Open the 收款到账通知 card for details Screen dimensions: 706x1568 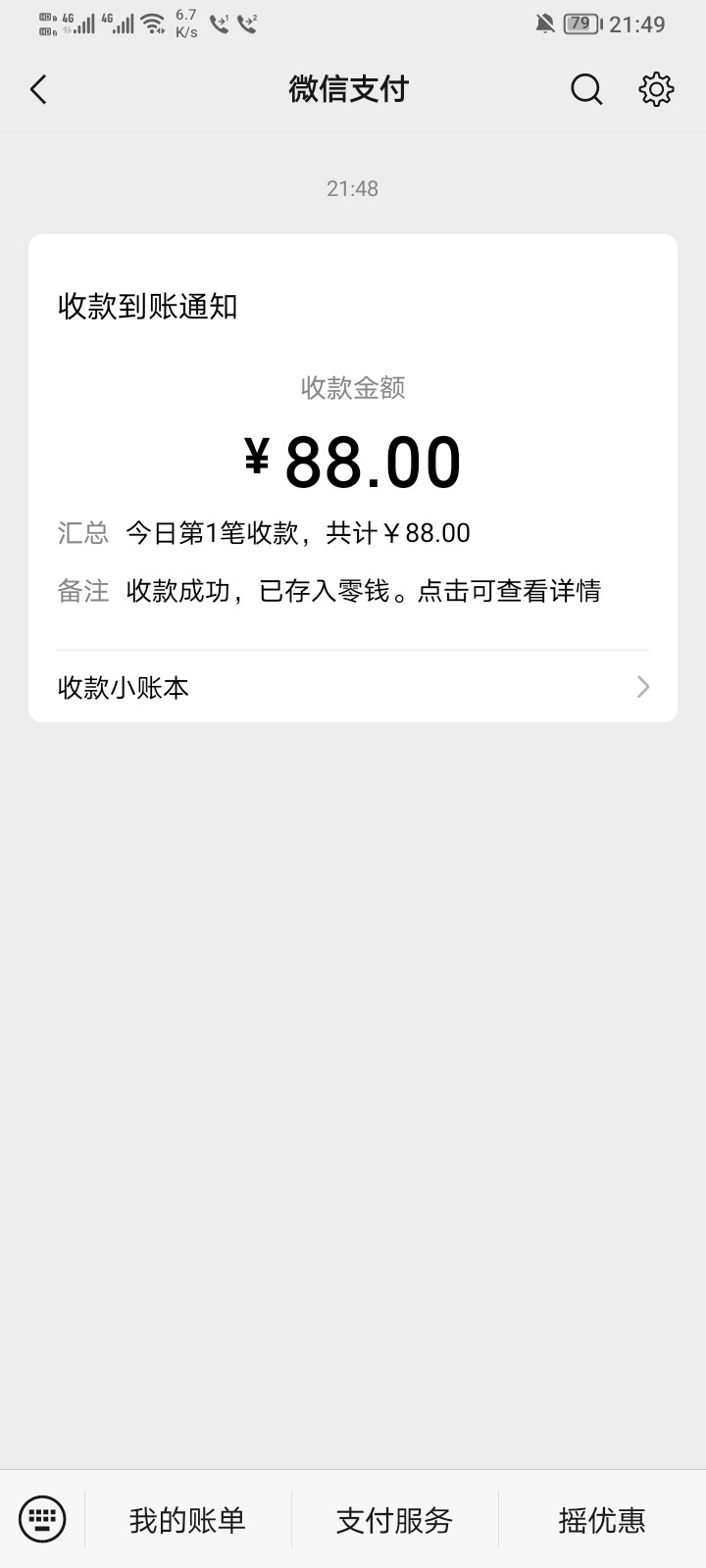[x=353, y=442]
